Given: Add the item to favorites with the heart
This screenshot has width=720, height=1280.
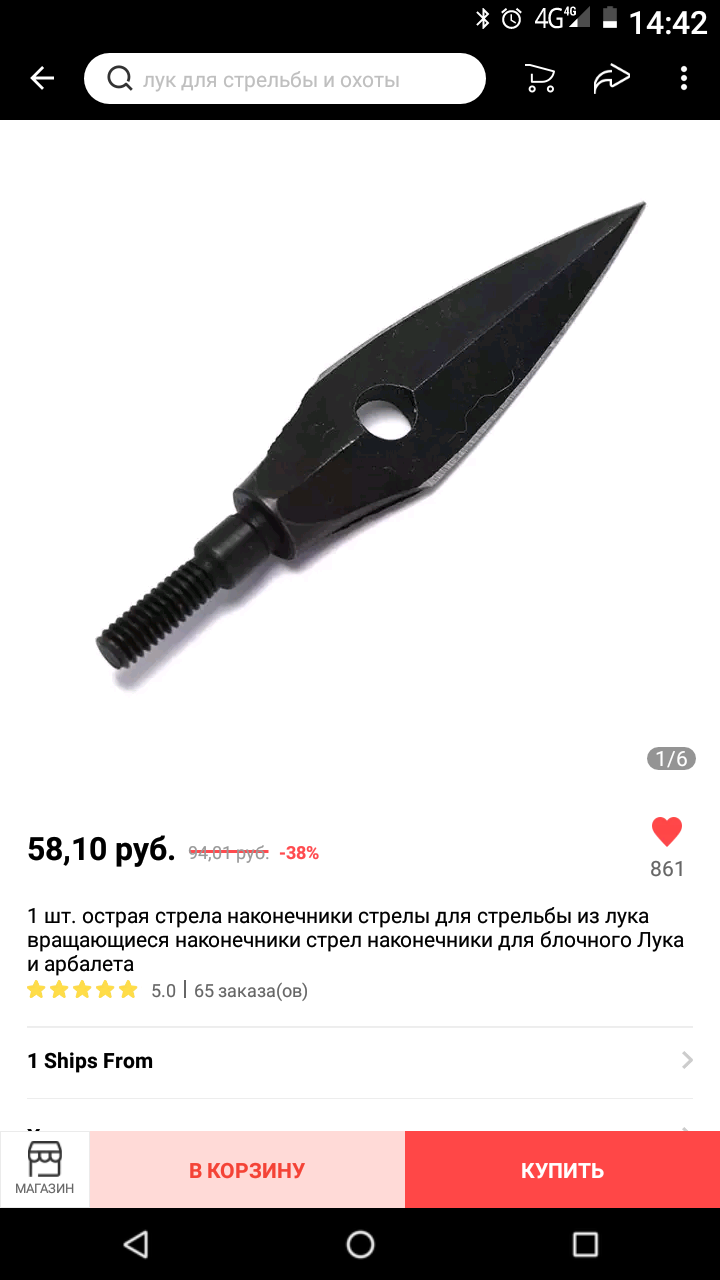Looking at the screenshot, I should pyautogui.click(x=667, y=832).
